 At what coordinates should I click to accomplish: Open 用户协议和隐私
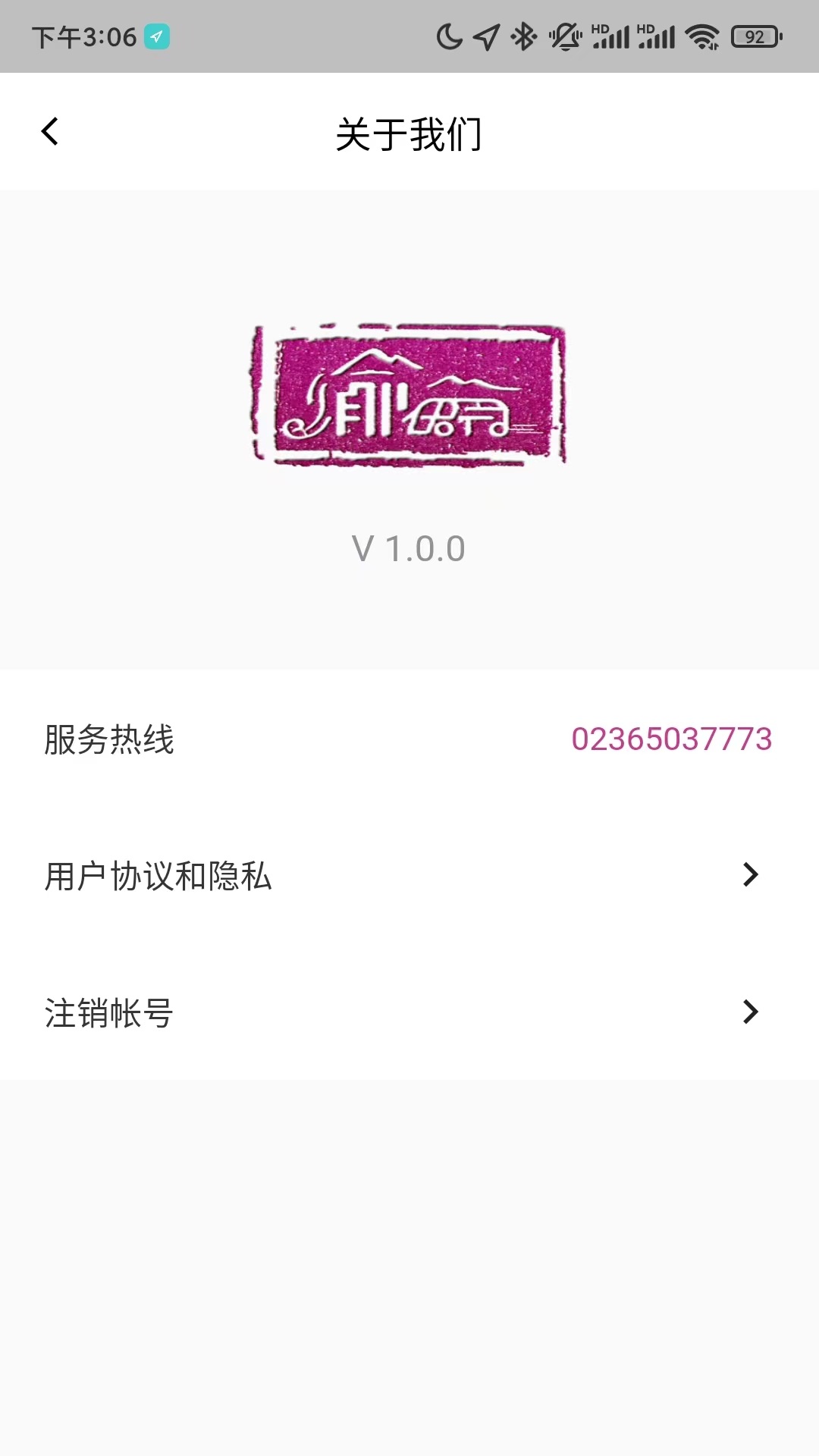[409, 876]
